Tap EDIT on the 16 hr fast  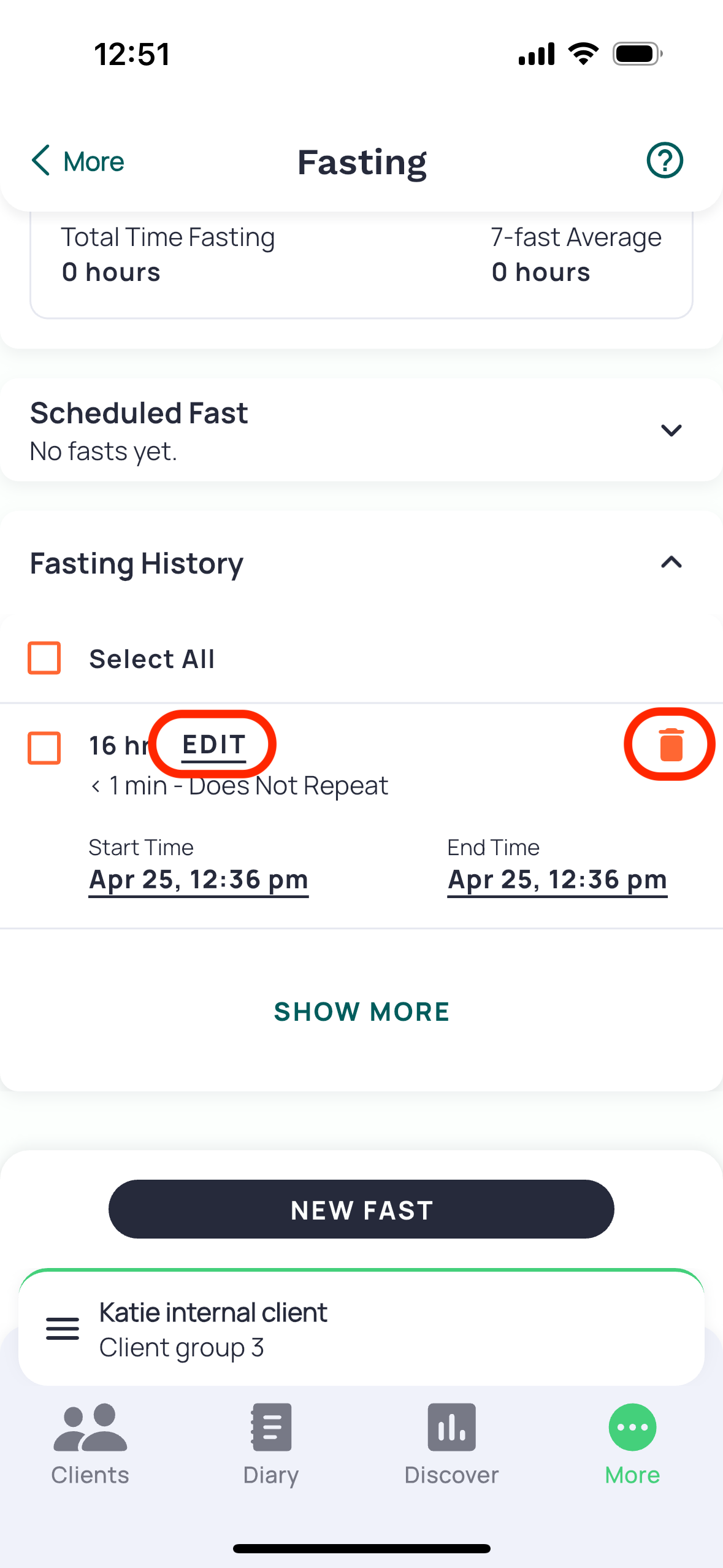[x=214, y=745]
